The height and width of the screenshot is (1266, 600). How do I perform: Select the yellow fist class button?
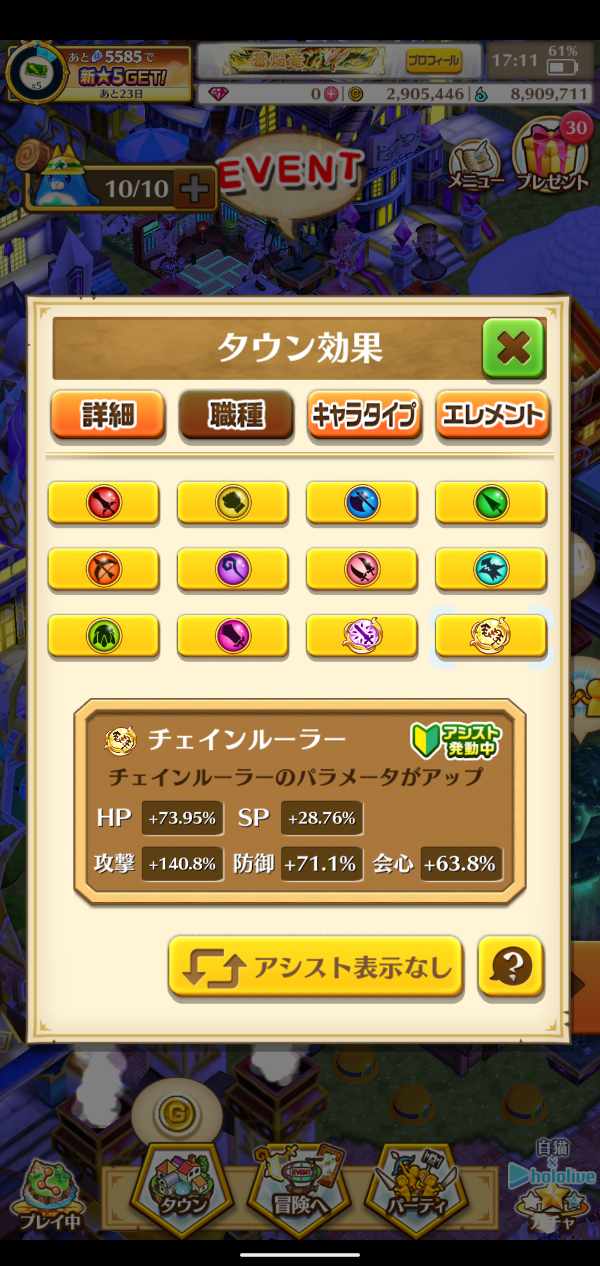[233, 502]
